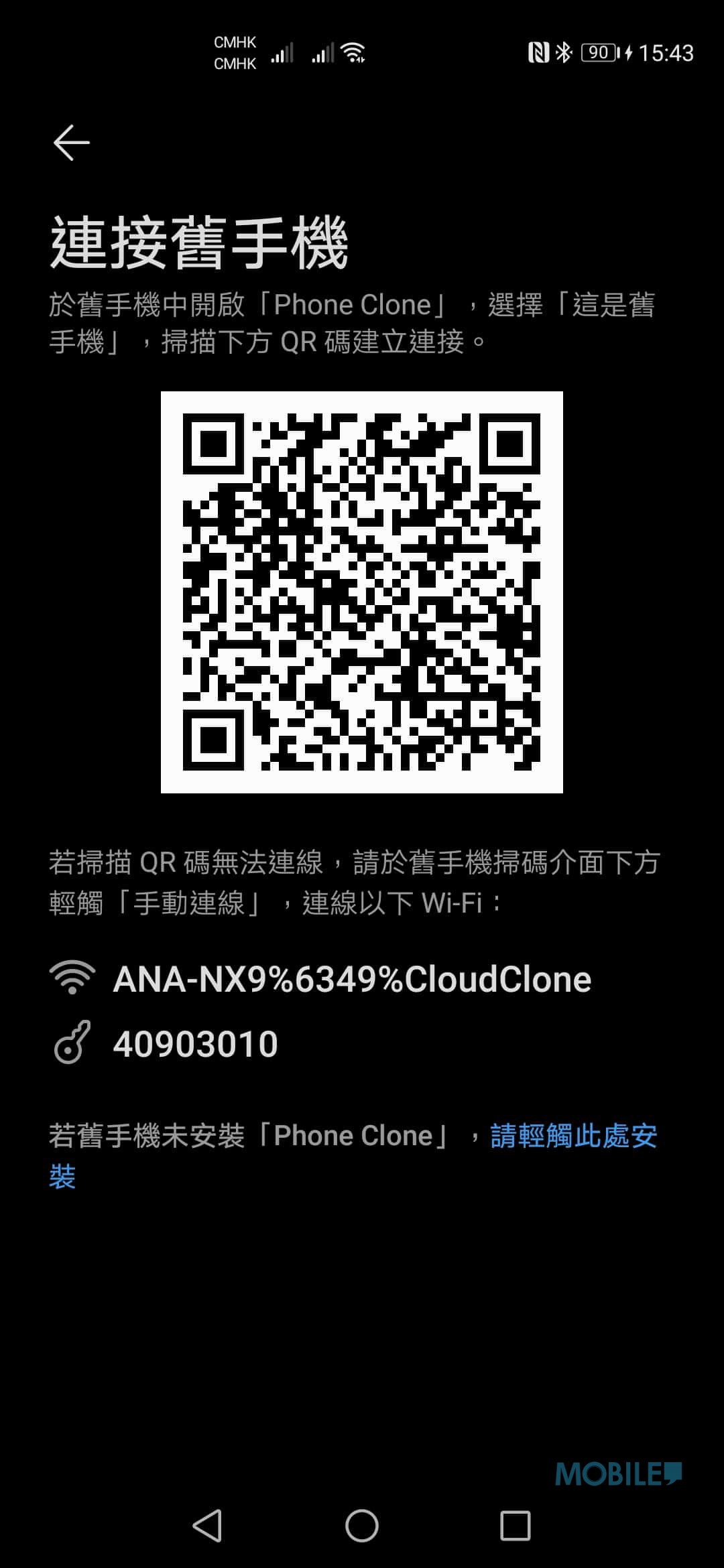Open the recent apps view

pos(516,1526)
